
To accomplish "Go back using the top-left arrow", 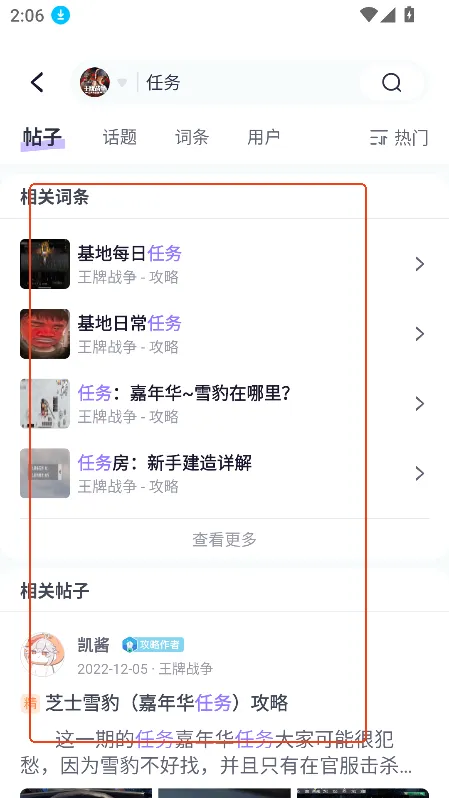I will pos(37,82).
